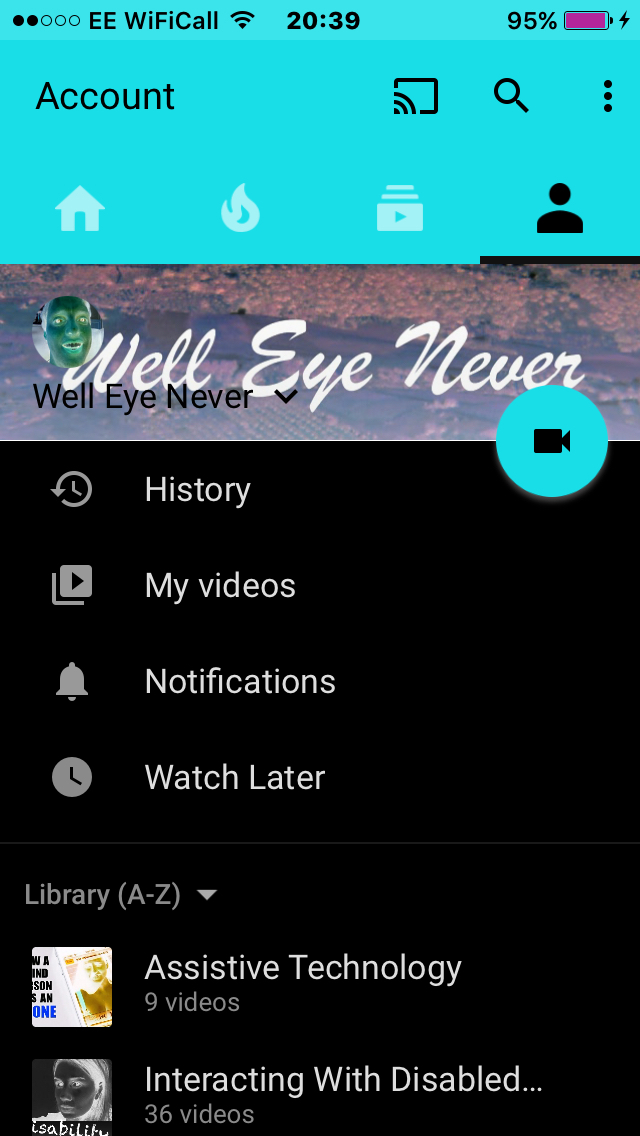
Task: View Notifications
Action: [240, 682]
